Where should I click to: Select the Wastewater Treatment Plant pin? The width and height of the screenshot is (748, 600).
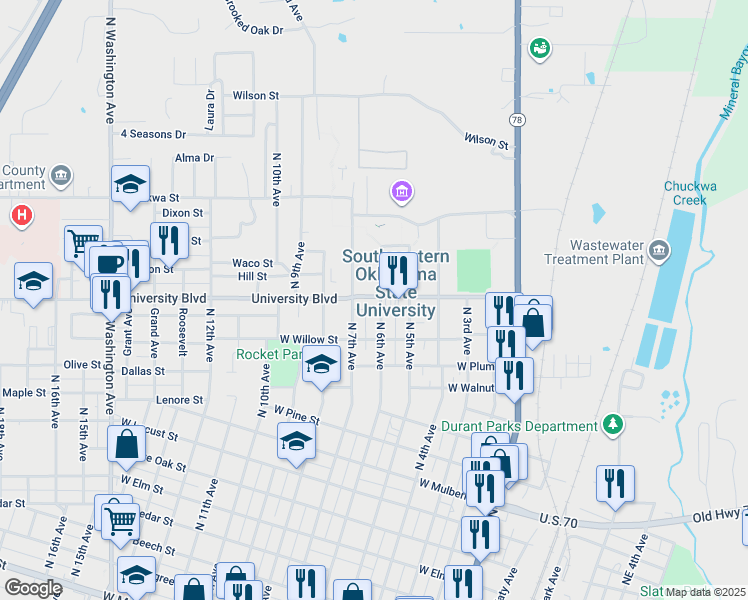(x=660, y=250)
